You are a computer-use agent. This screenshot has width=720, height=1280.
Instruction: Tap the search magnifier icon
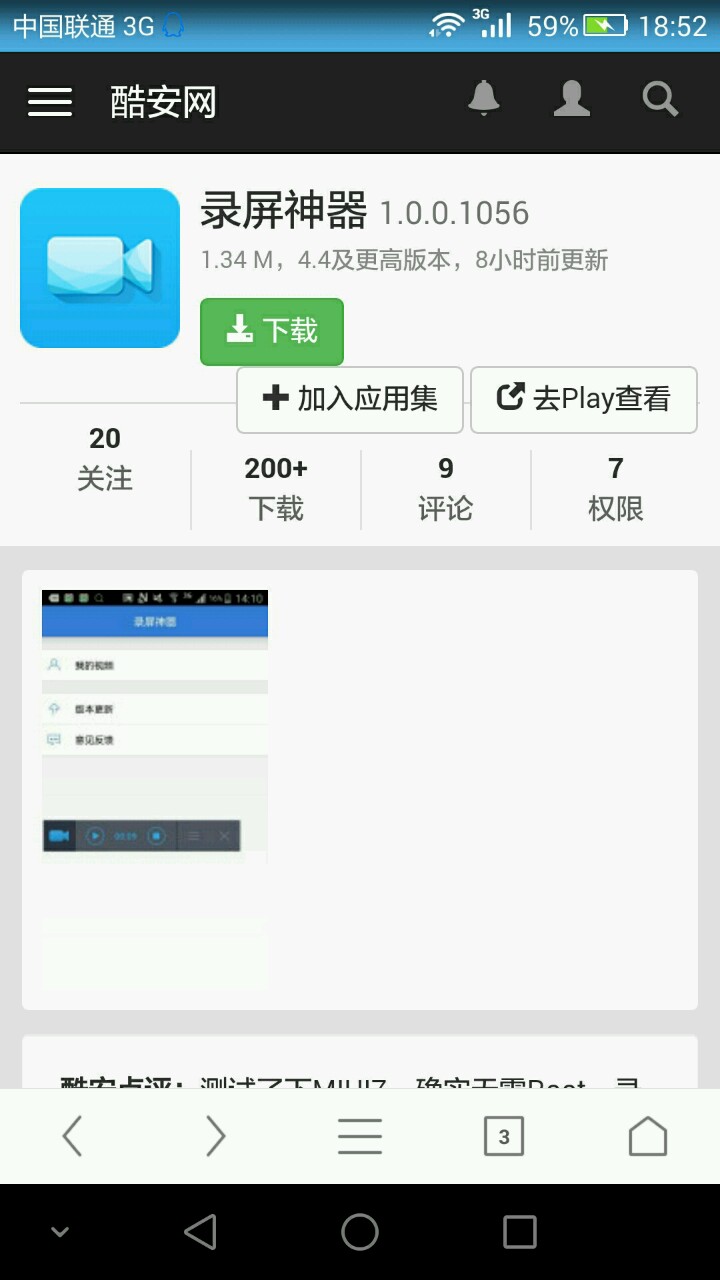(x=660, y=100)
